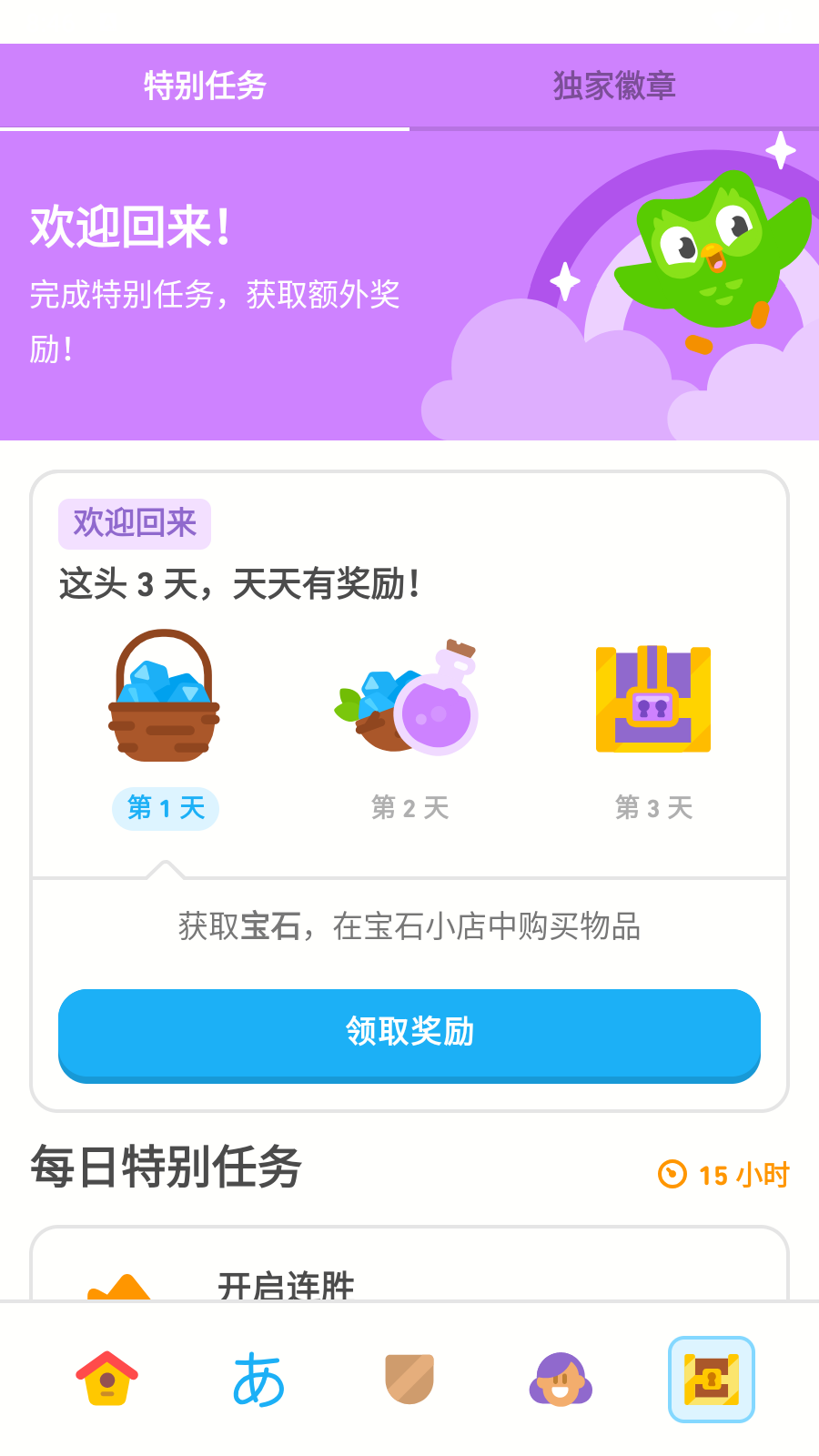Select the treasure chest rewards icon

(x=712, y=1380)
